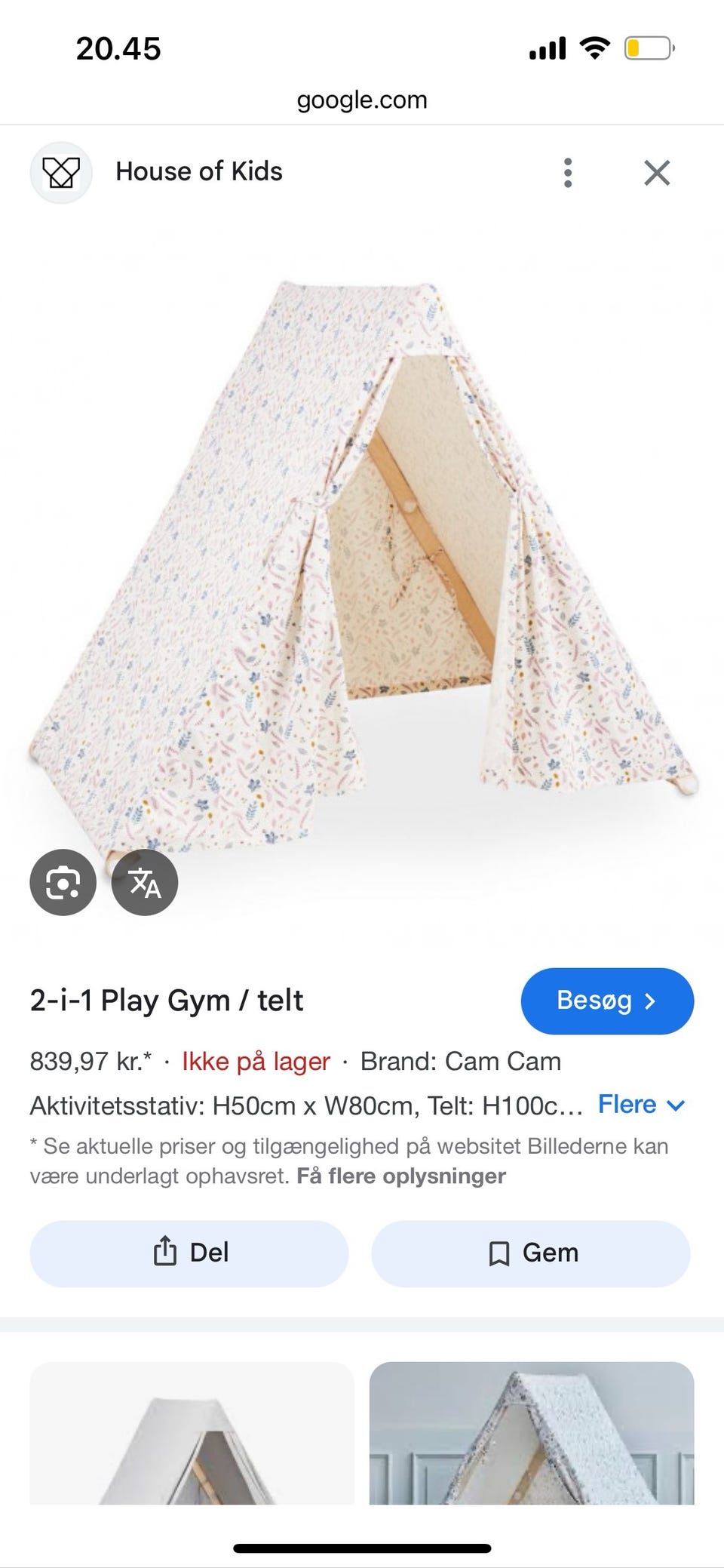724x1568 pixels.
Task: Share the image with Del
Action: coord(189,1253)
